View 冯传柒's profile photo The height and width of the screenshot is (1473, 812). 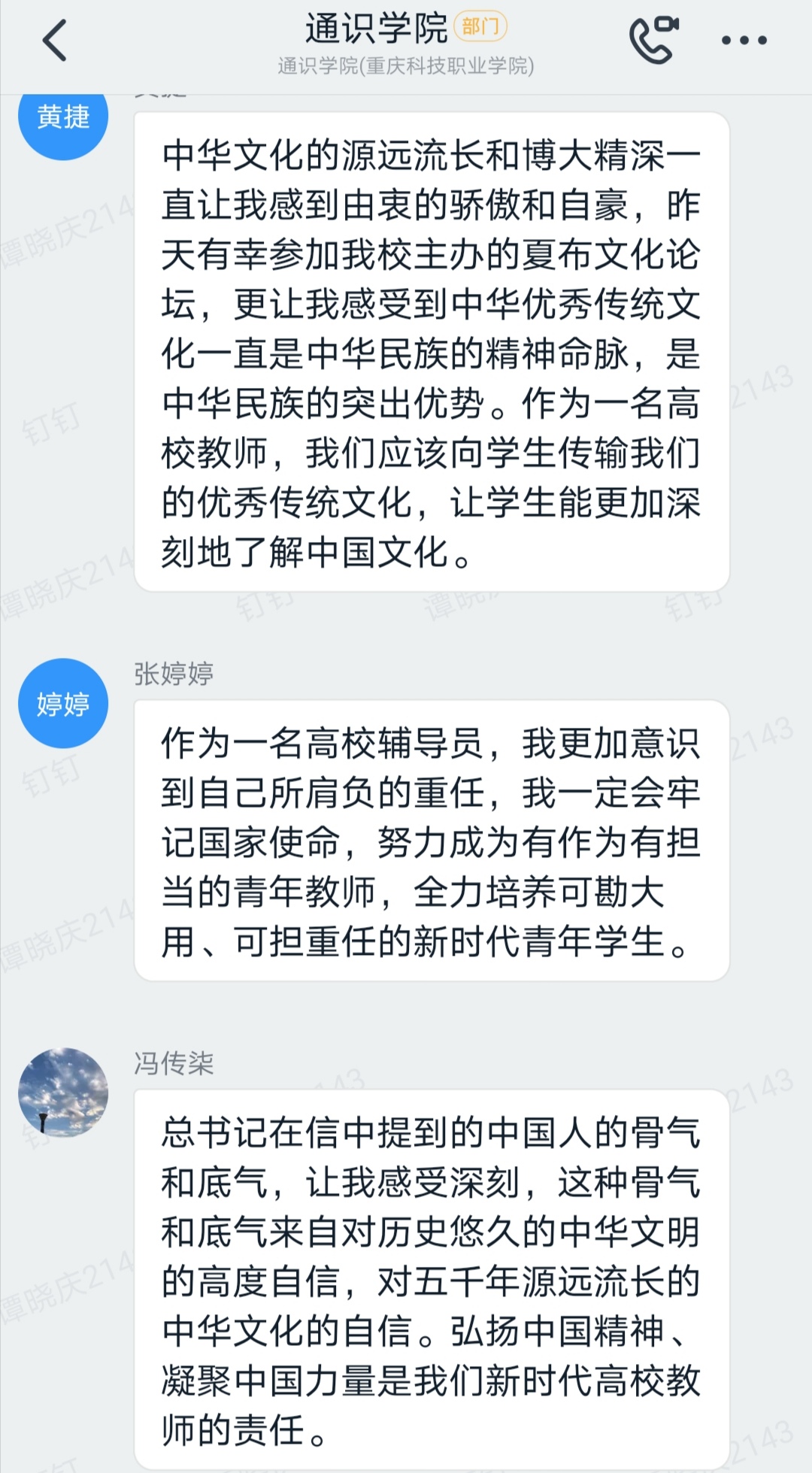[x=63, y=1092]
